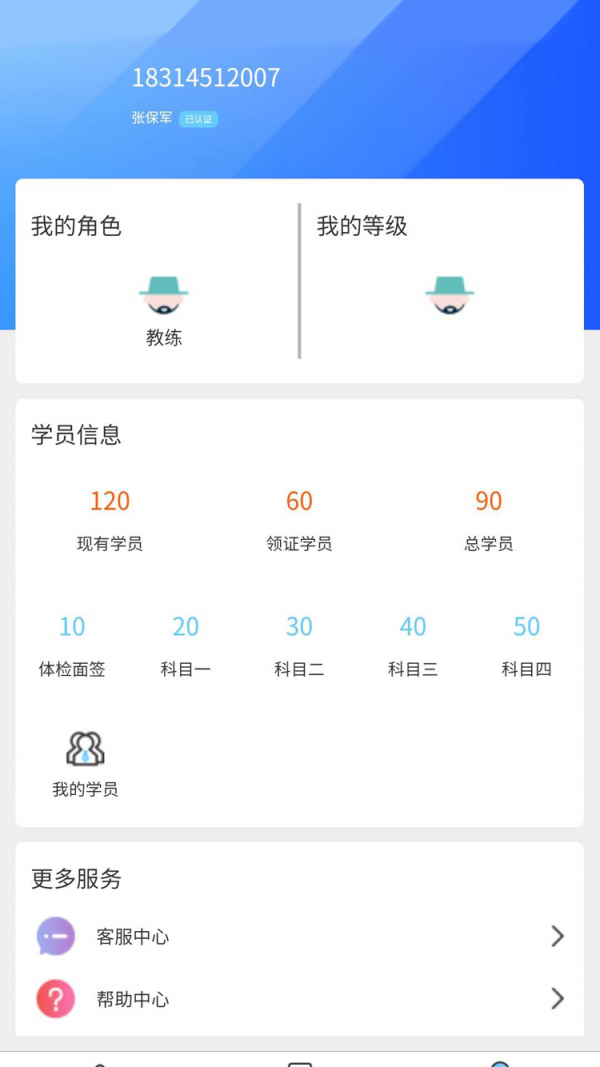
Task: Open 帮助中心 help center
Action: (x=299, y=999)
